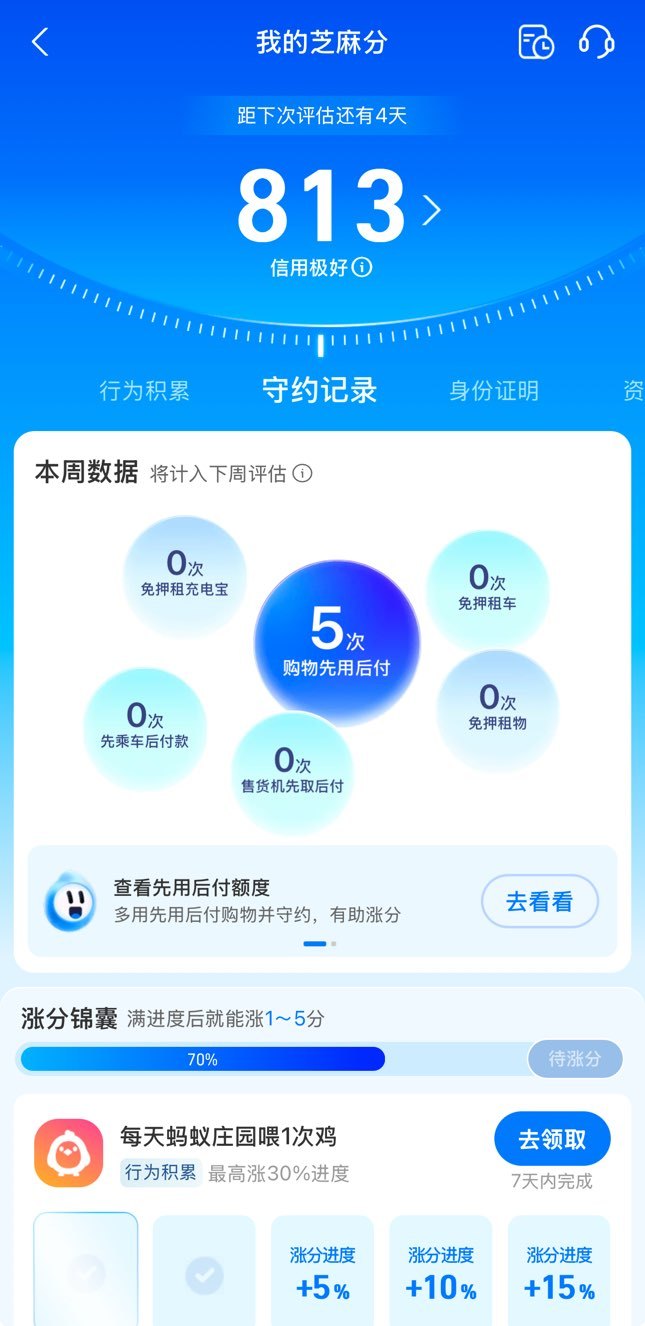Screen dimensions: 645x1326
Task: Tap the 待涨分 button
Action: click(575, 1059)
